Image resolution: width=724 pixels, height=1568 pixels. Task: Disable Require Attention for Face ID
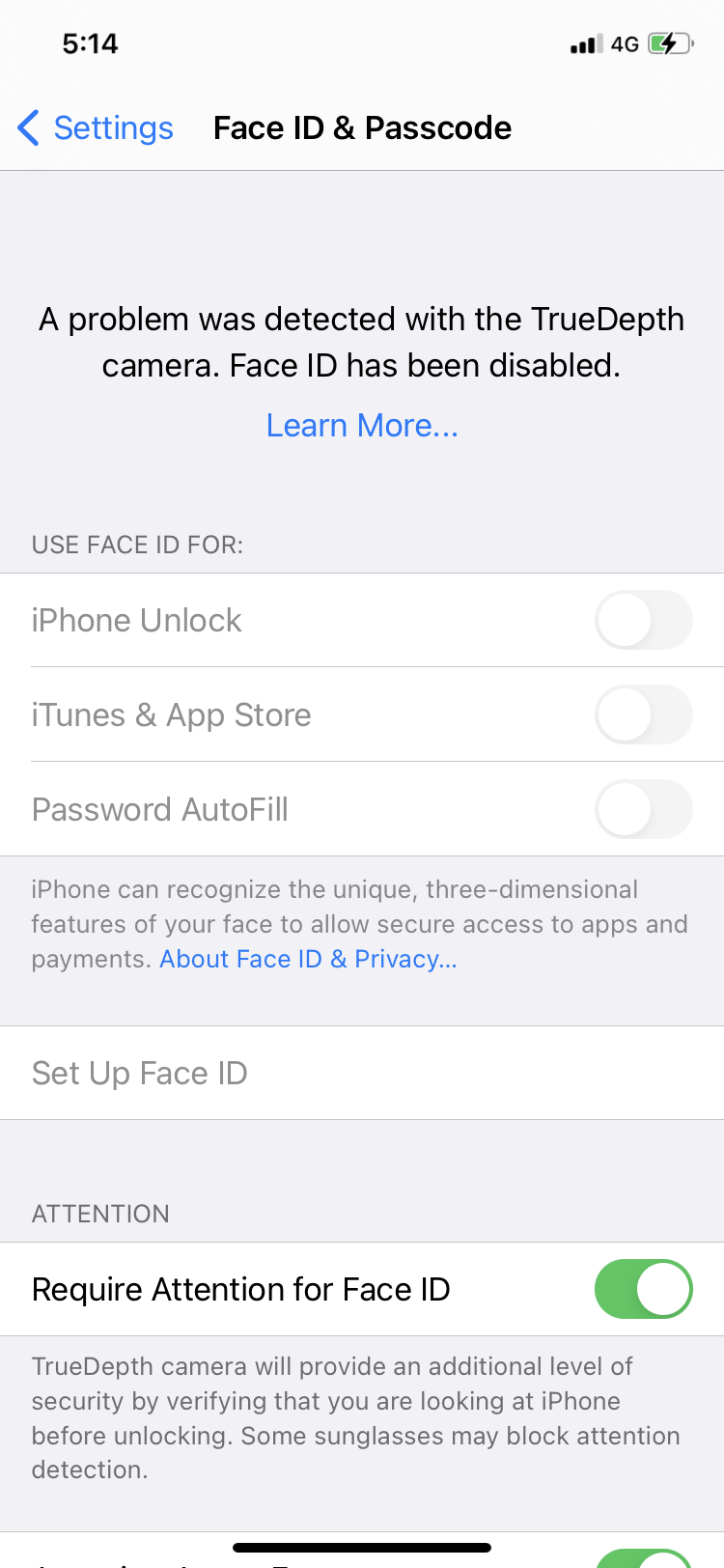(644, 1289)
